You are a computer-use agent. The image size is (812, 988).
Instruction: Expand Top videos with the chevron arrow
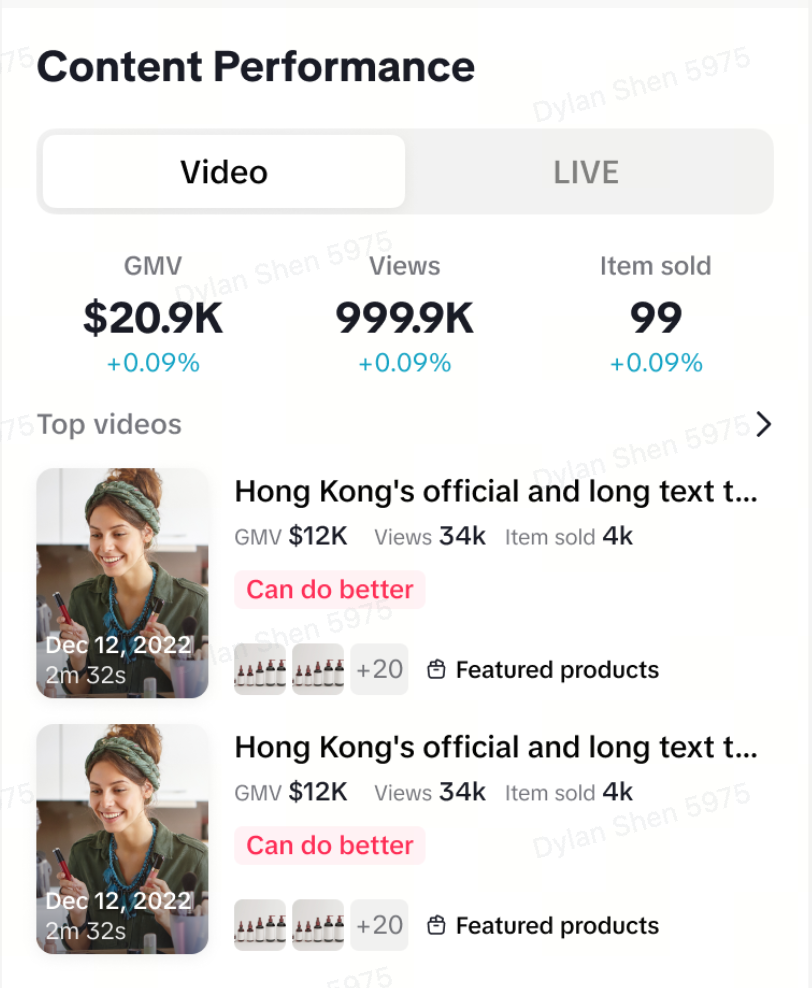coord(764,425)
